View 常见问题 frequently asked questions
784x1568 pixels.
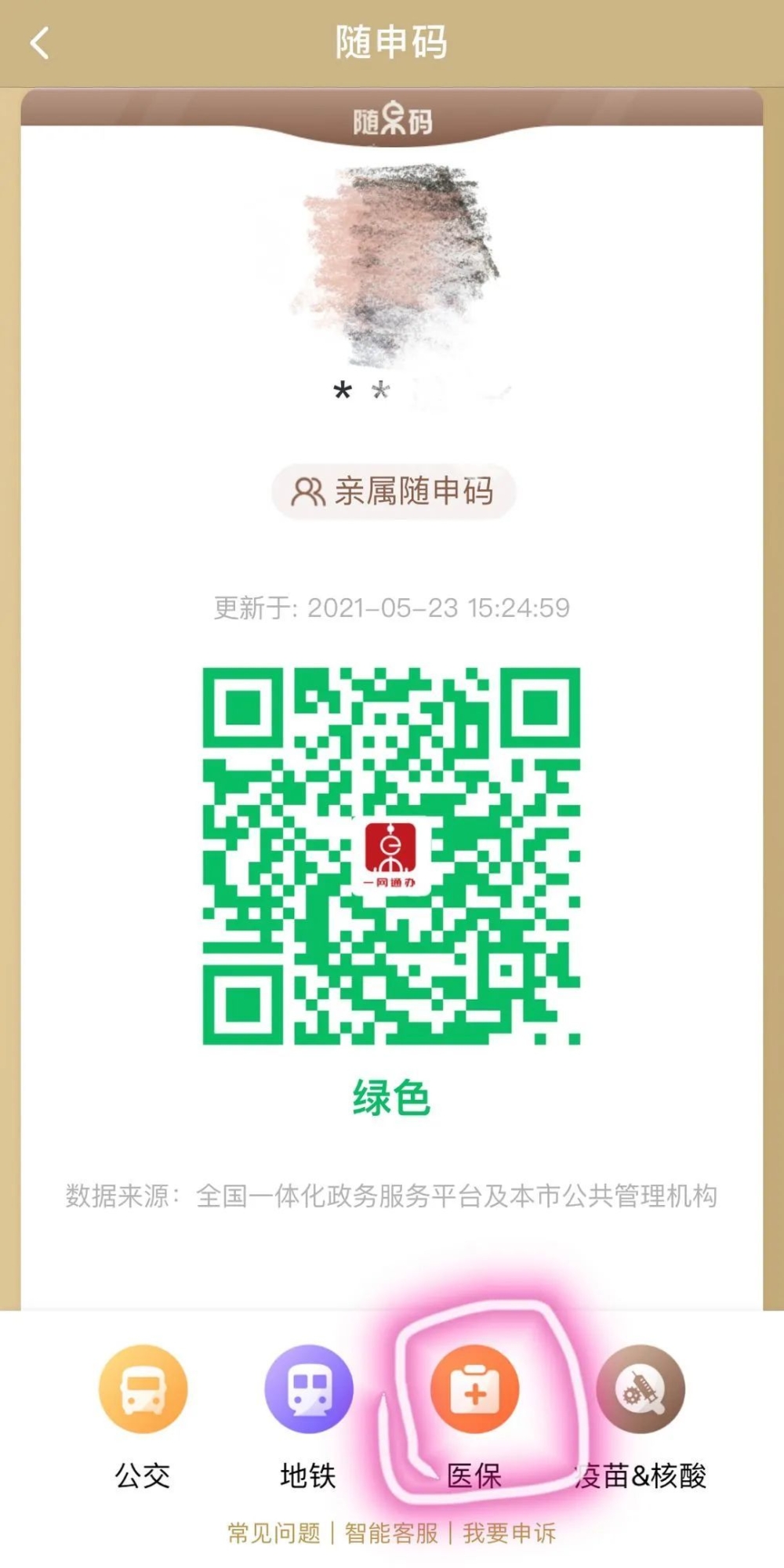click(274, 1533)
